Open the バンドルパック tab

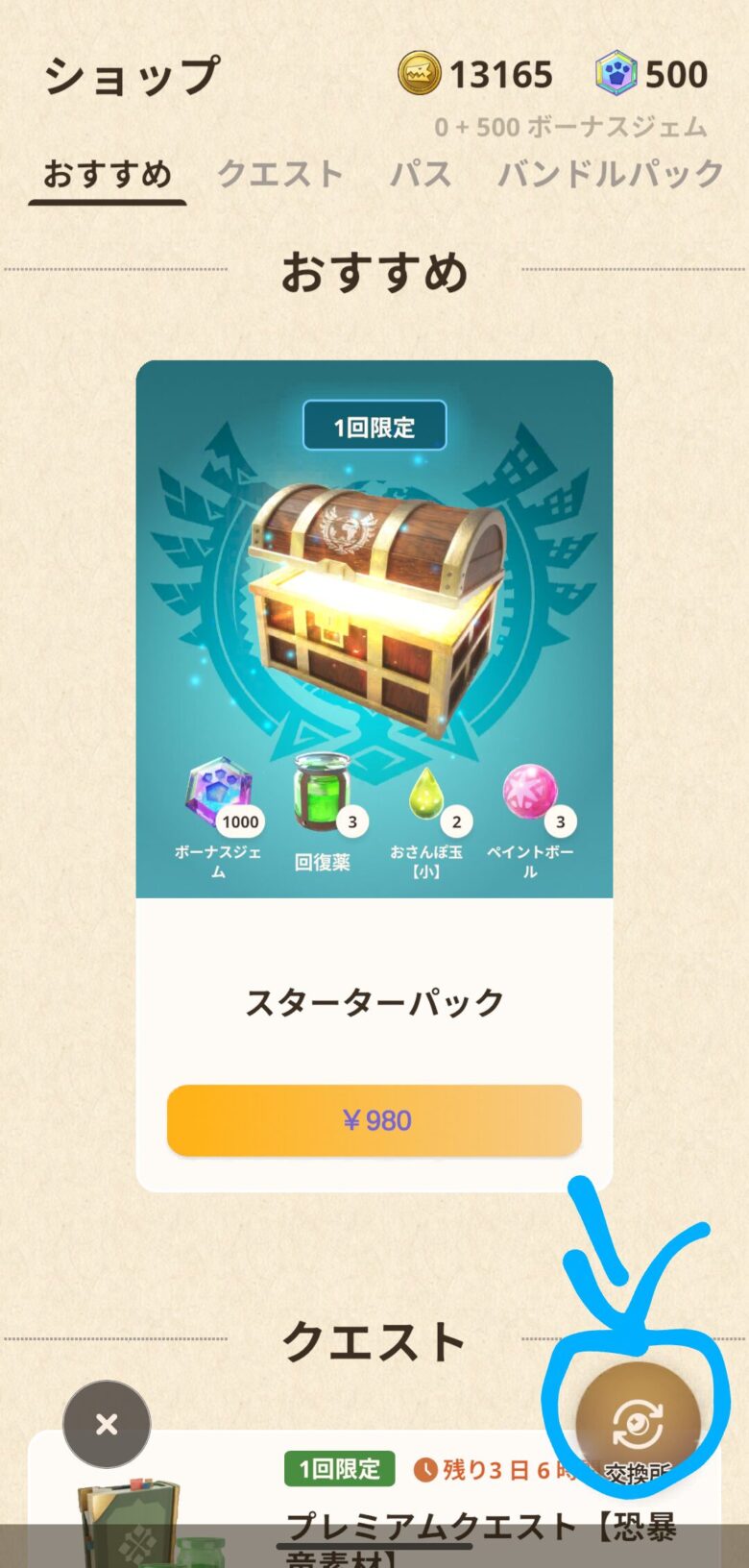[x=610, y=174]
